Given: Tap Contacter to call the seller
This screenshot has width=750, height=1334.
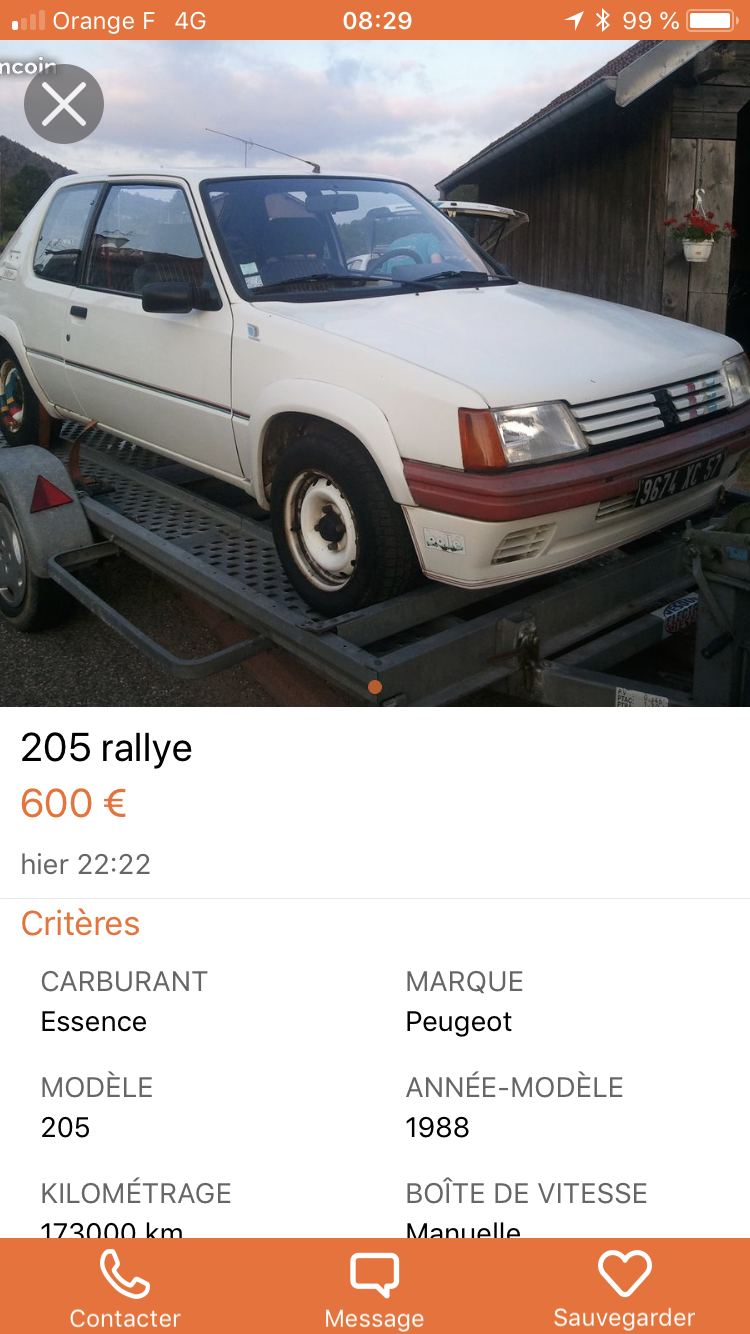Looking at the screenshot, I should (x=125, y=1287).
